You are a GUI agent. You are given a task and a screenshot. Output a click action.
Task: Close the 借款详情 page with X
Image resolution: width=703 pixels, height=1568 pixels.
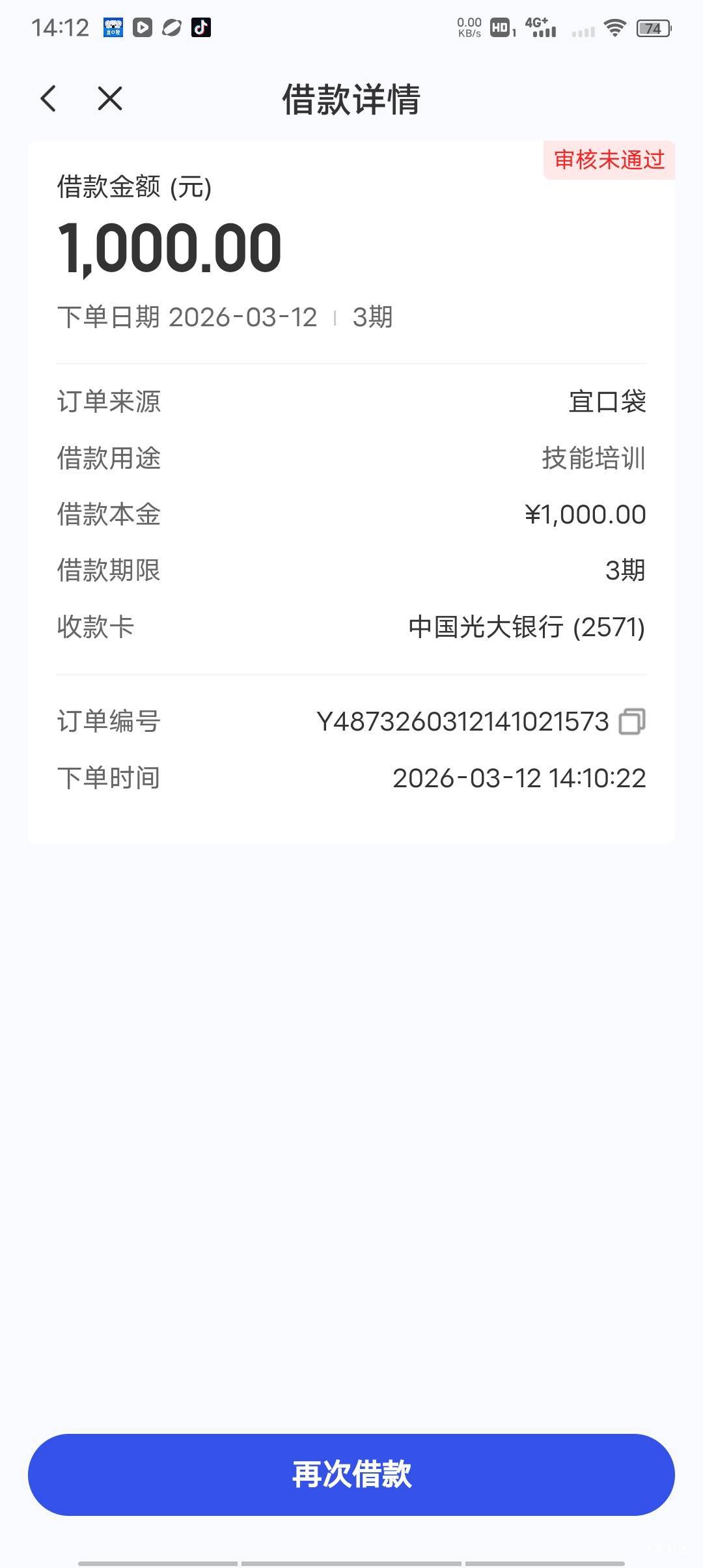pyautogui.click(x=110, y=99)
